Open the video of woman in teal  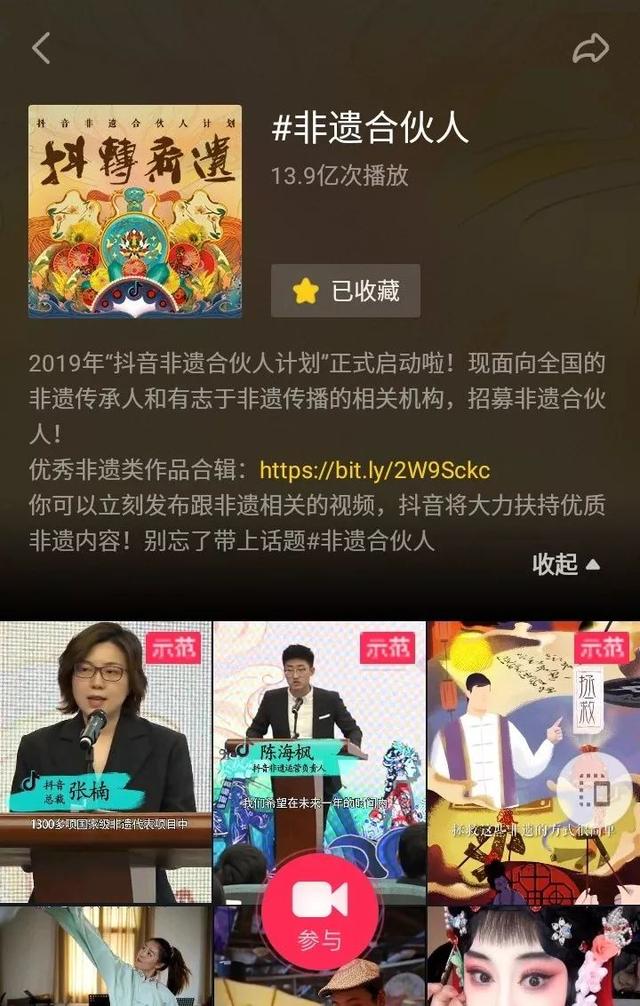(x=105, y=957)
